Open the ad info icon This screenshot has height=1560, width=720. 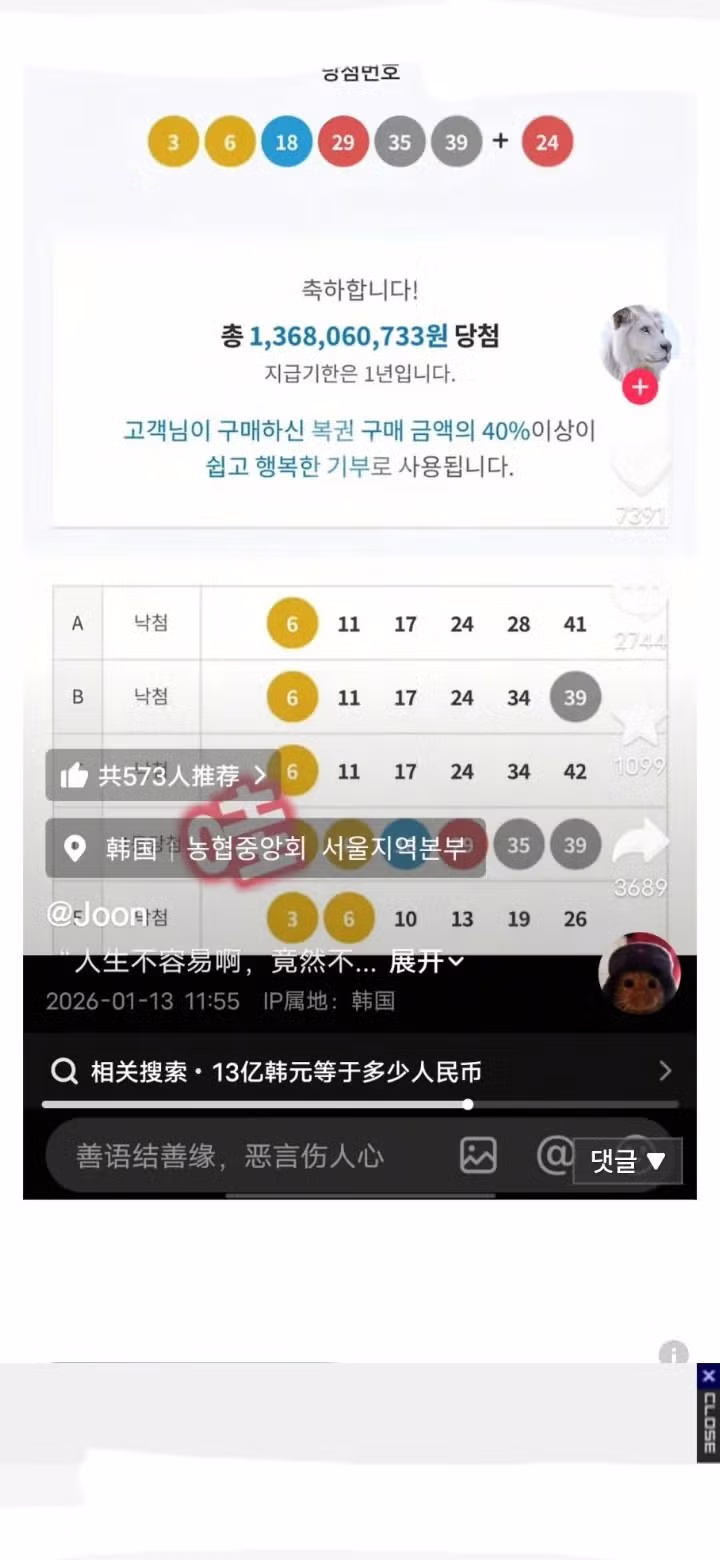[x=673, y=1354]
